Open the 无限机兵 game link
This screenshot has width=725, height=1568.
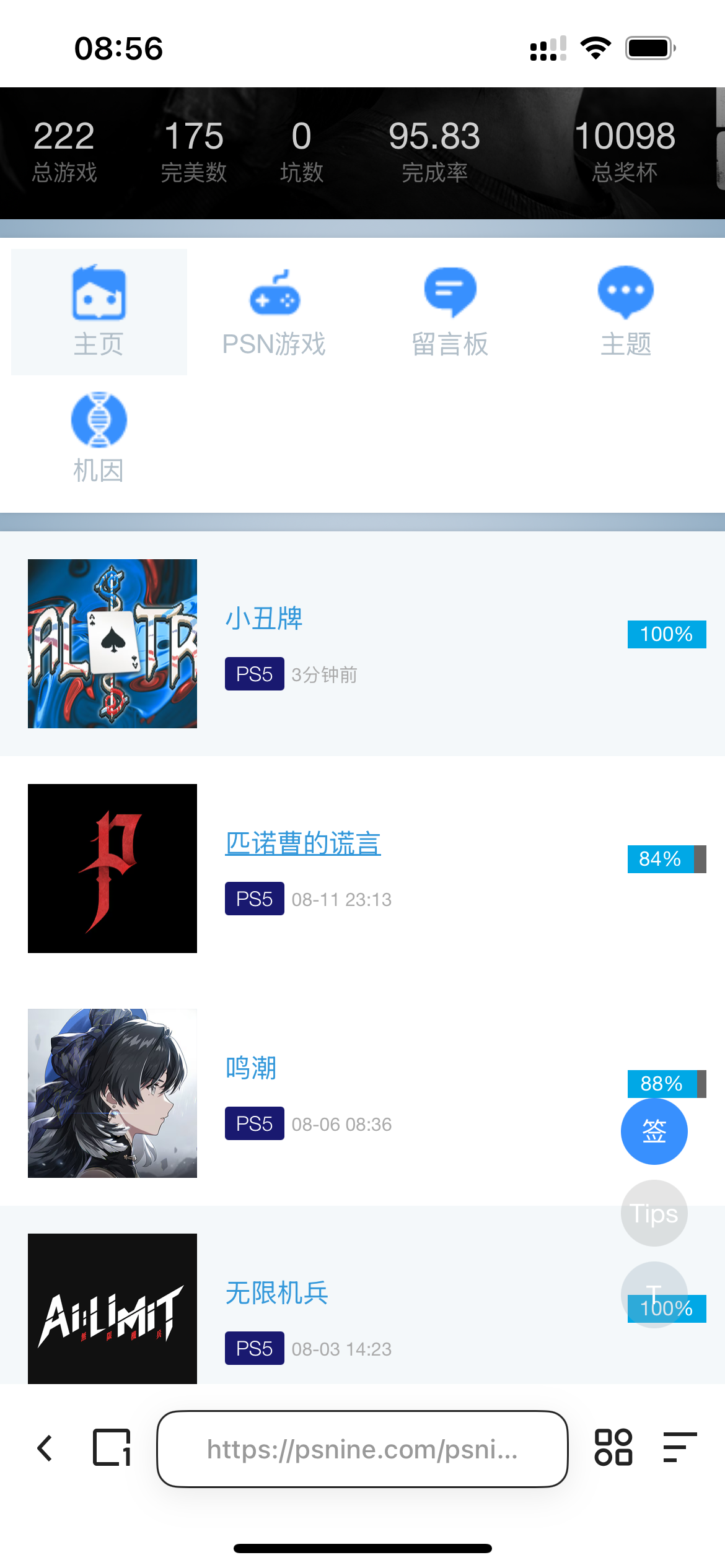(x=277, y=1293)
